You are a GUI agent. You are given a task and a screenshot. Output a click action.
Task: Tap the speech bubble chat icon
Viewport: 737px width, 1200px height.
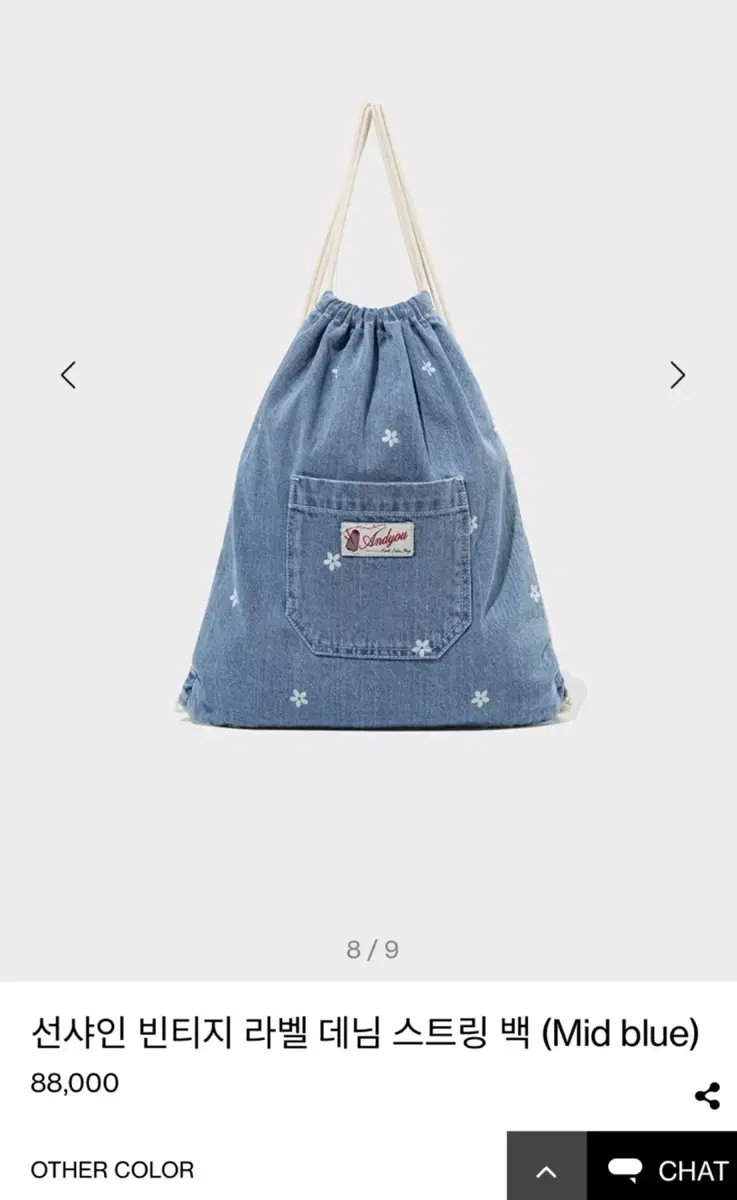[x=626, y=1168]
